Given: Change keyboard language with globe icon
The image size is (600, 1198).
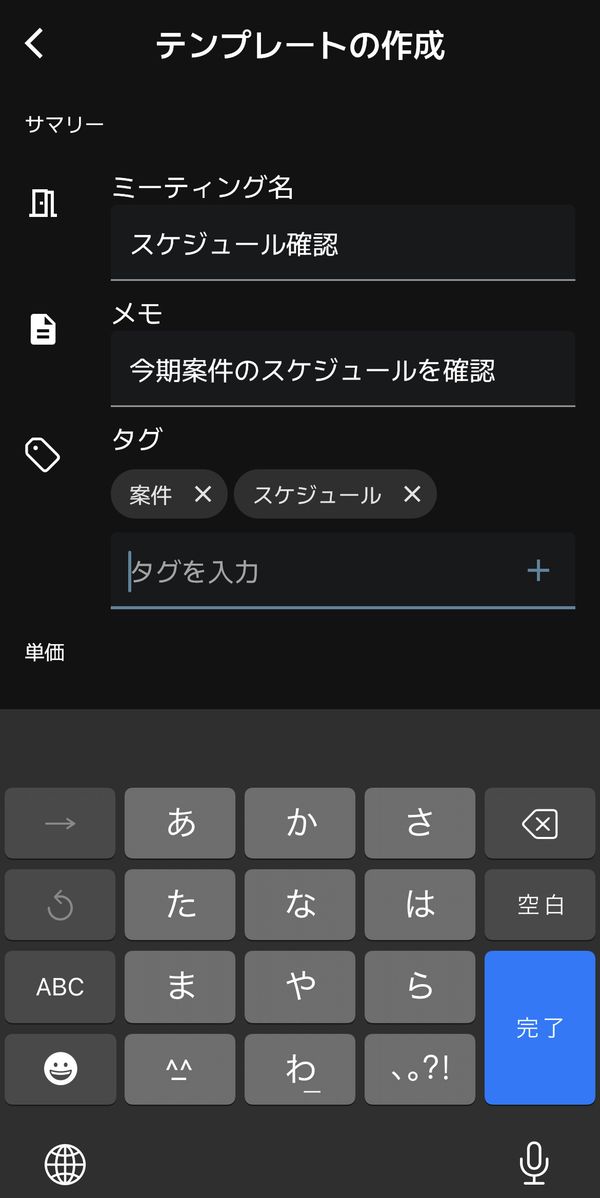Looking at the screenshot, I should (x=65, y=1164).
